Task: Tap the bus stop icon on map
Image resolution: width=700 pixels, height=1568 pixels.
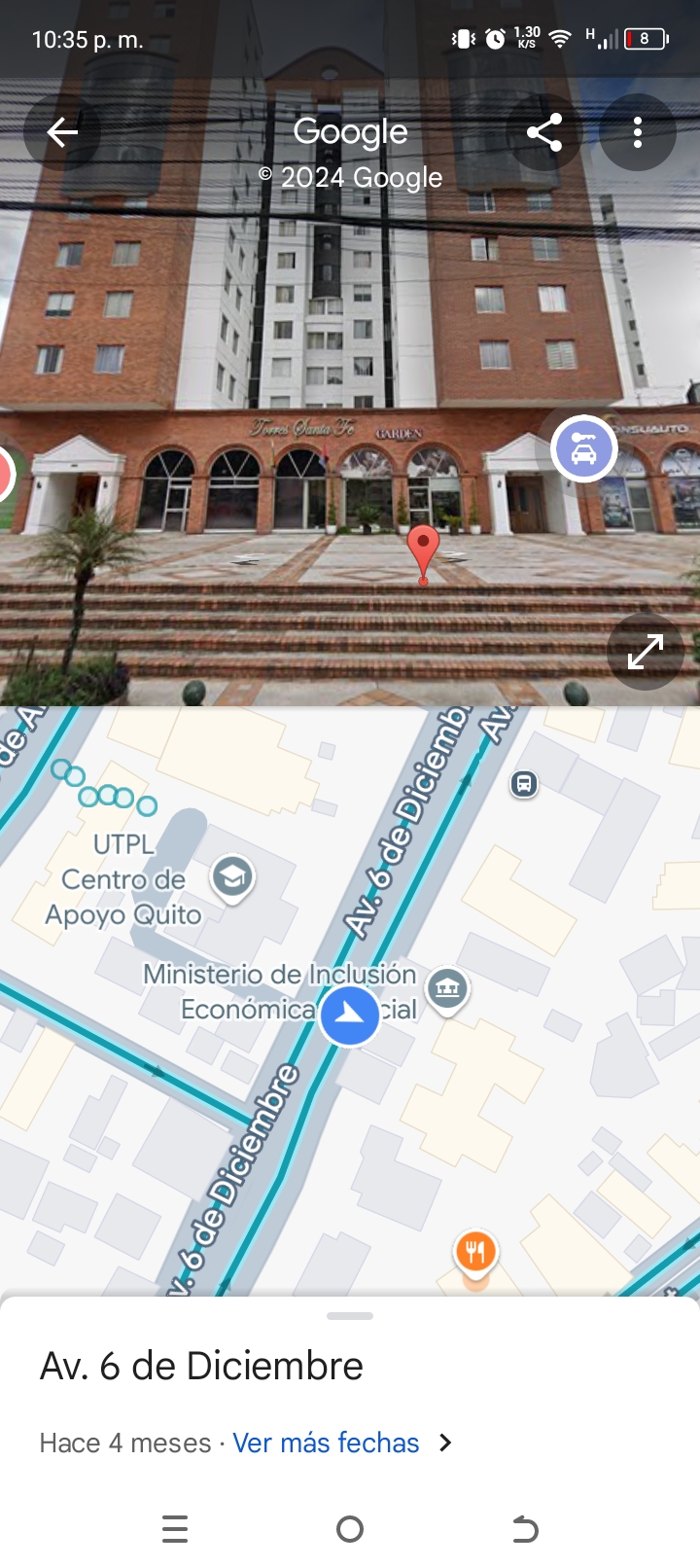Action: 524,783
